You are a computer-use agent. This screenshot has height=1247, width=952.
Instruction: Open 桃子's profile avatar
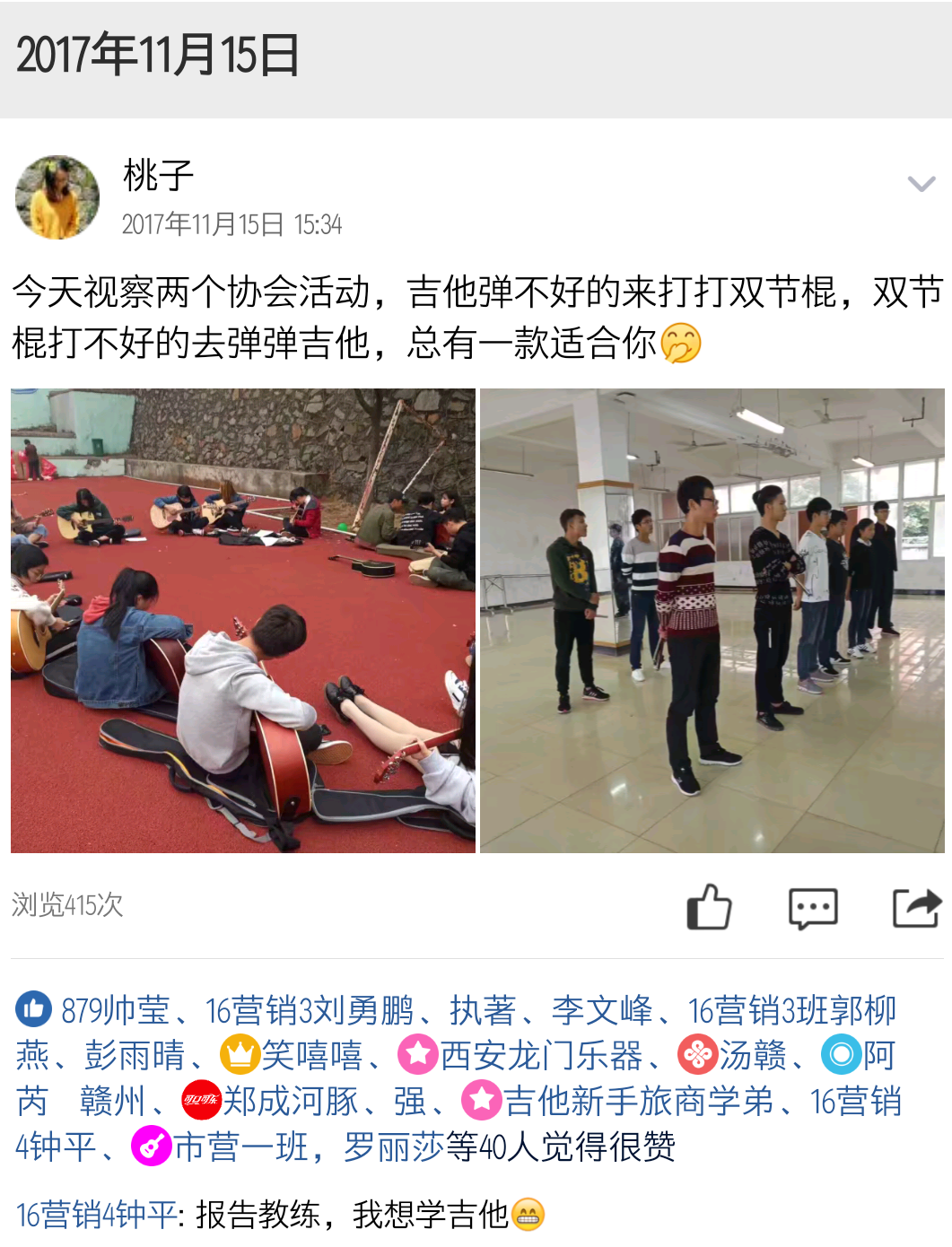(57, 197)
